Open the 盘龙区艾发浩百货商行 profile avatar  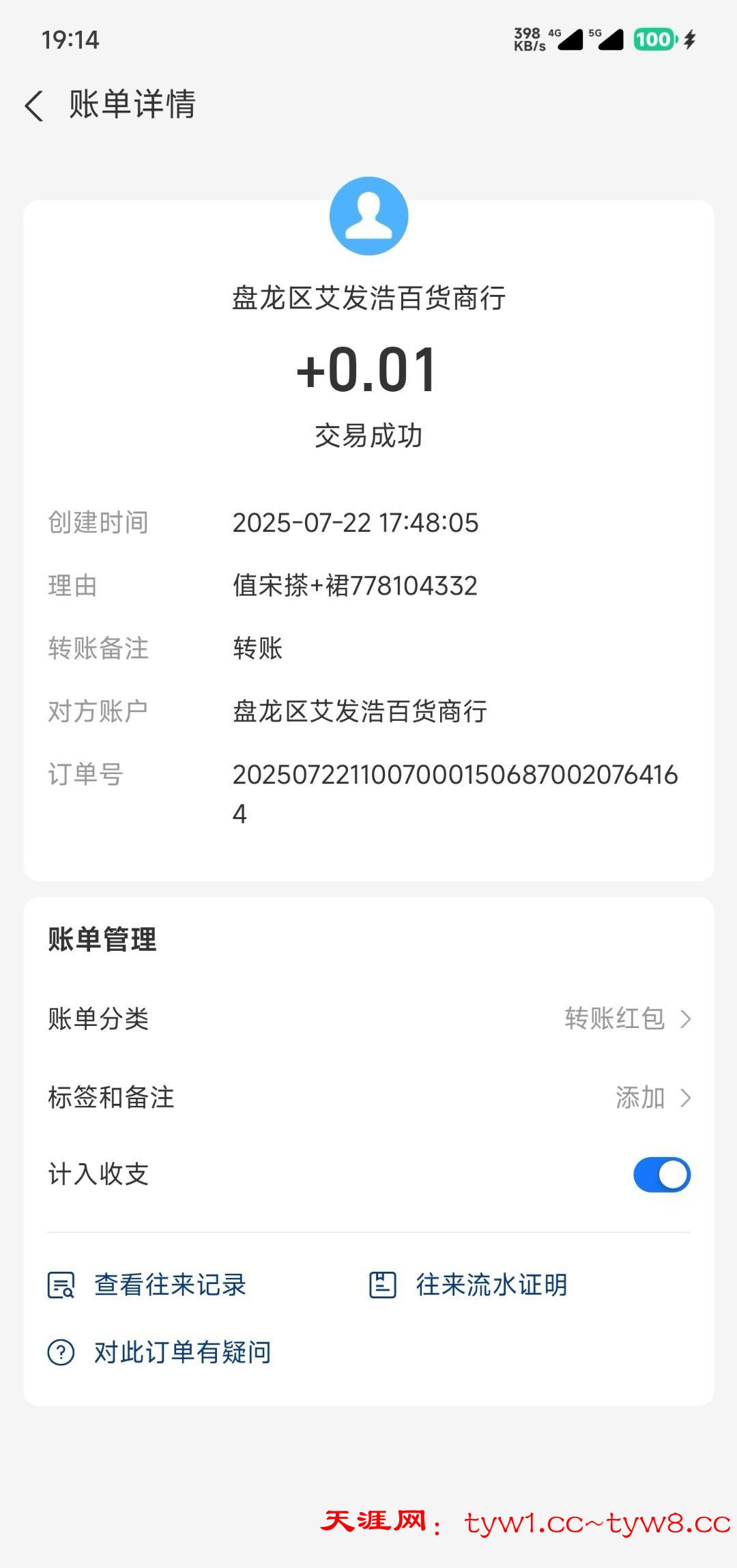click(x=369, y=216)
